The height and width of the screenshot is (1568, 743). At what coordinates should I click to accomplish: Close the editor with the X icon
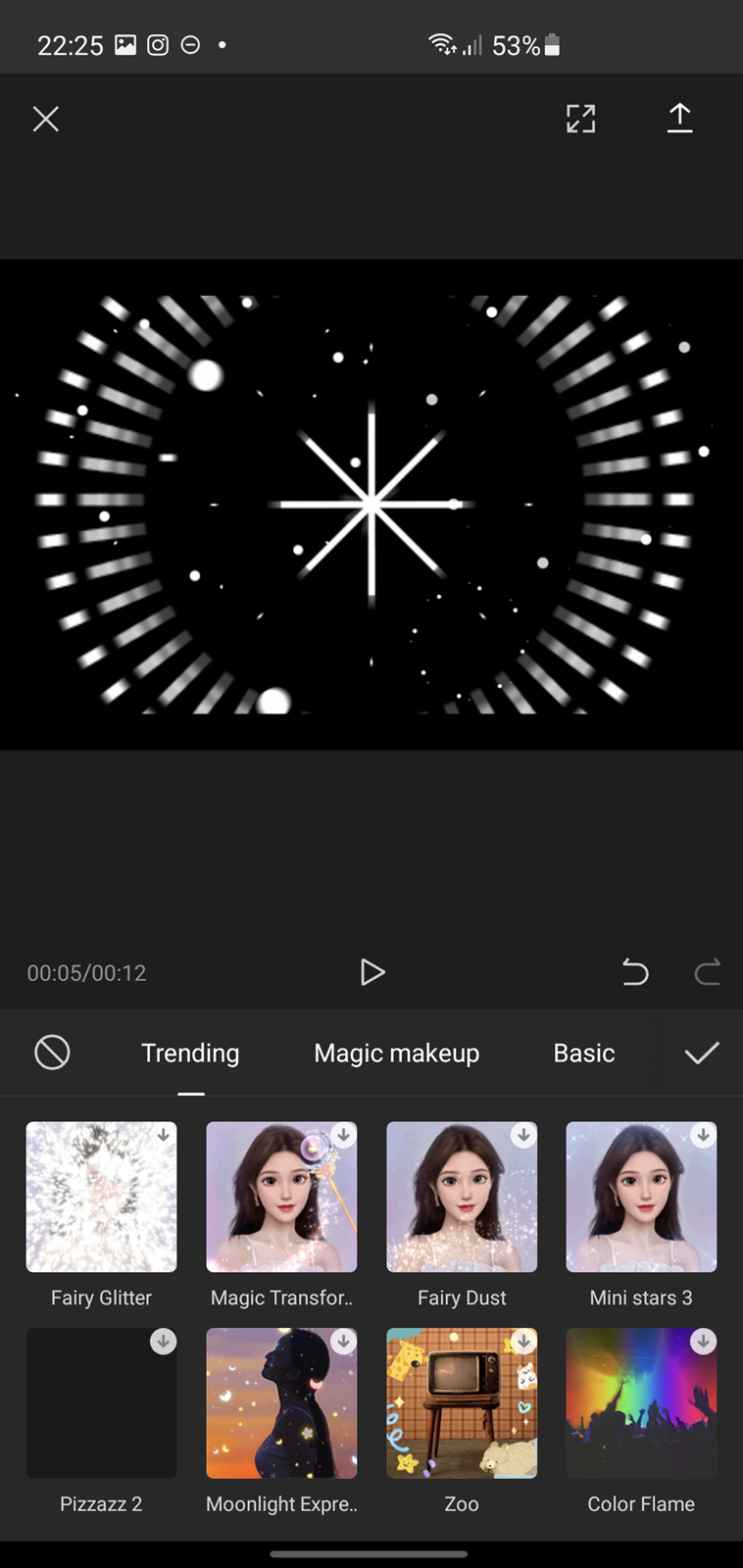(x=46, y=120)
